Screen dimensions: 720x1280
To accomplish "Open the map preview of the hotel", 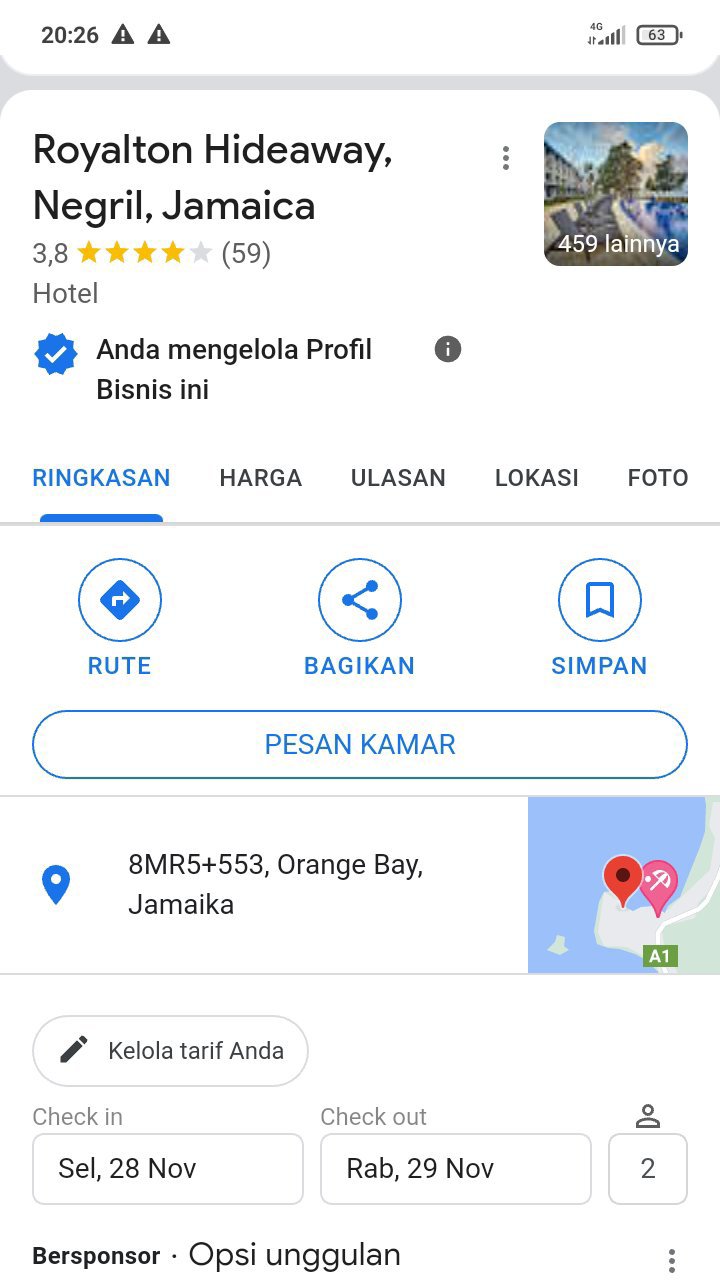I will (623, 885).
